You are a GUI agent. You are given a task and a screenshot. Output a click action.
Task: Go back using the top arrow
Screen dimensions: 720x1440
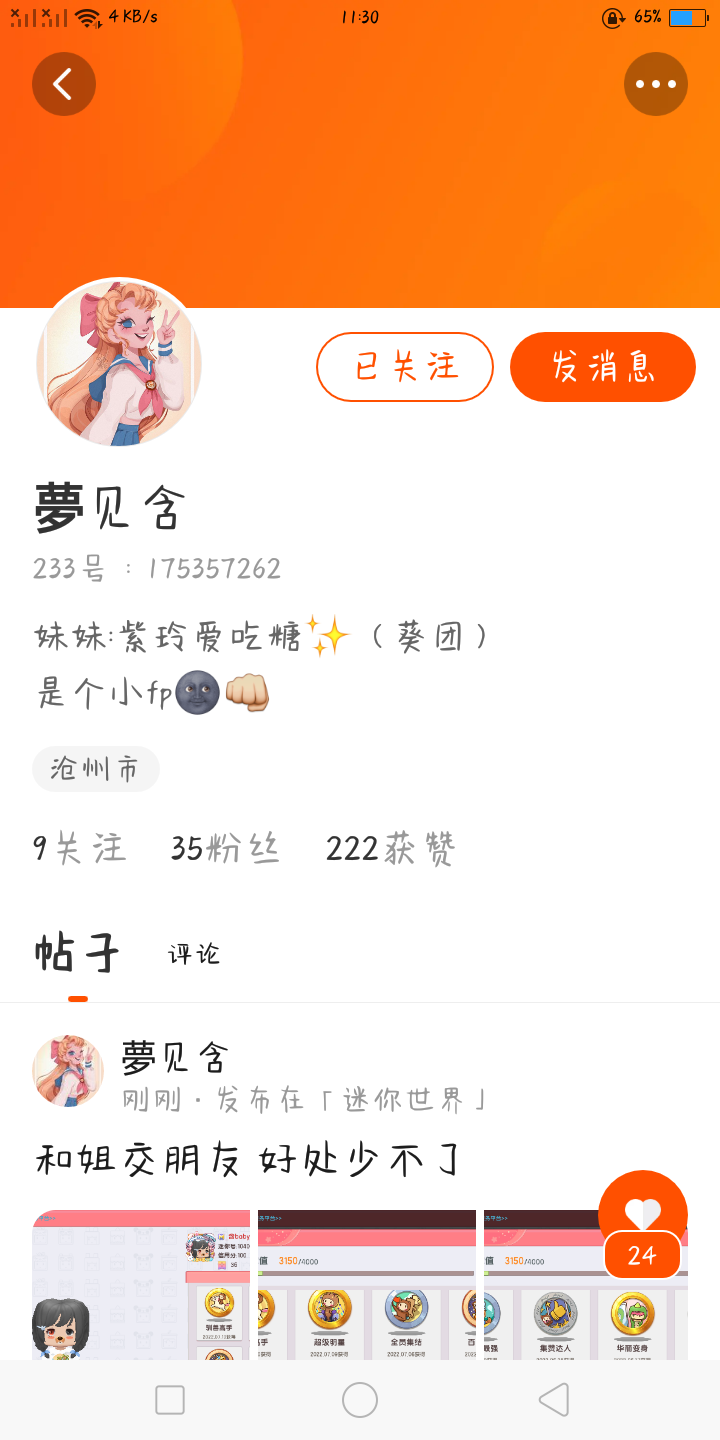(x=64, y=84)
